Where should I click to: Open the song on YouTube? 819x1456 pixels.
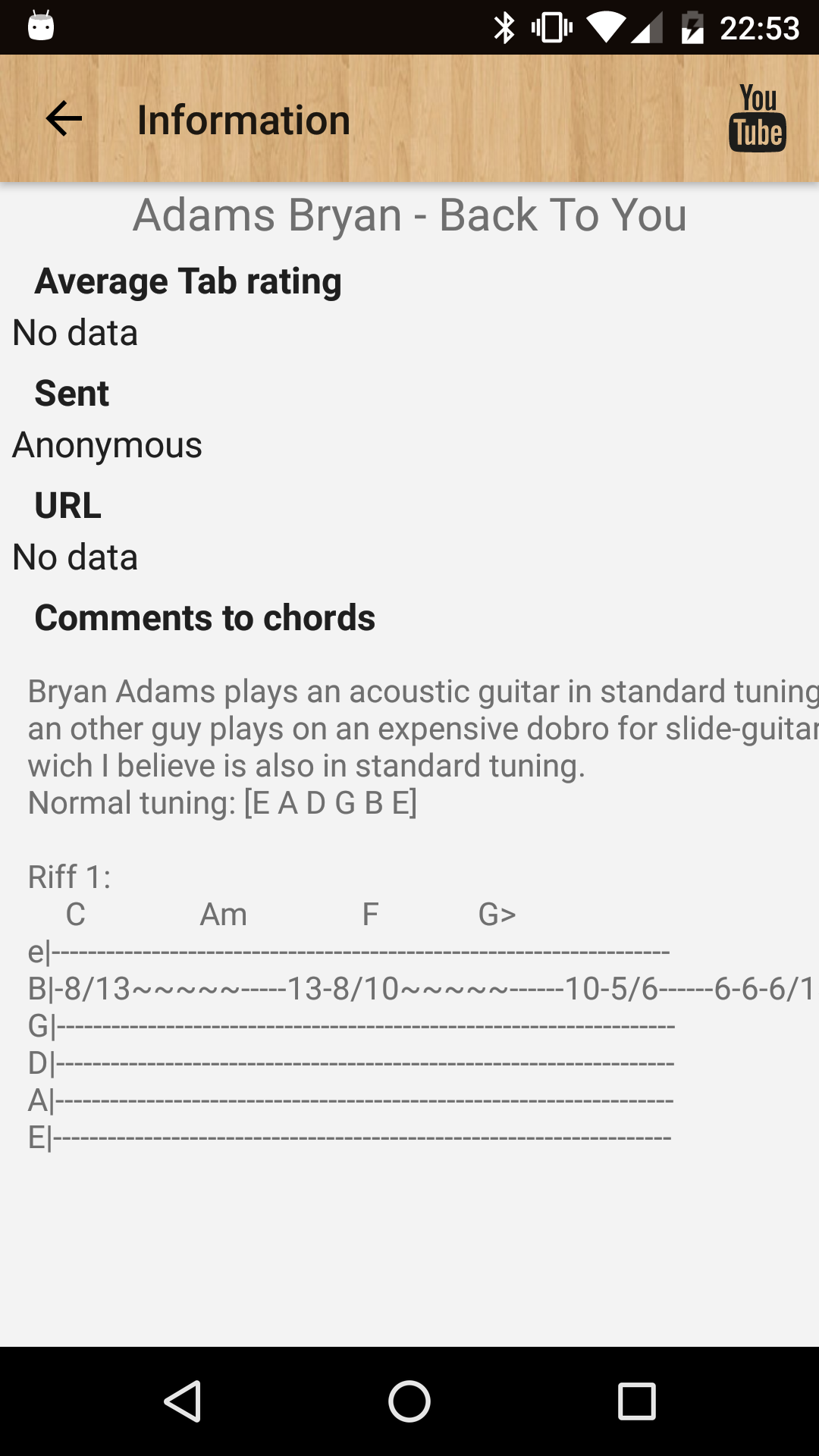(x=758, y=118)
